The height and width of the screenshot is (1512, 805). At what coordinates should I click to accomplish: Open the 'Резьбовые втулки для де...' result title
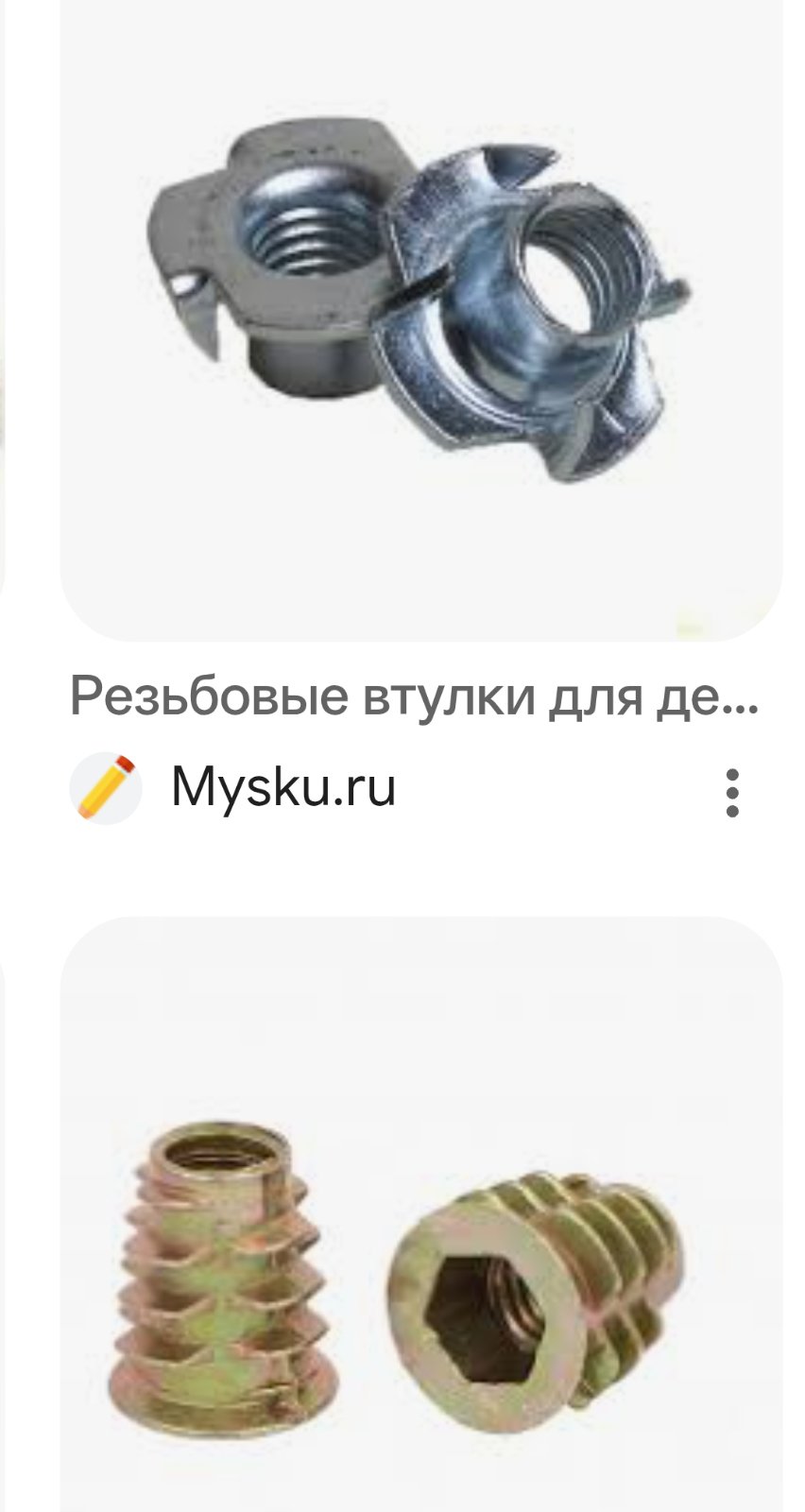coord(414,697)
